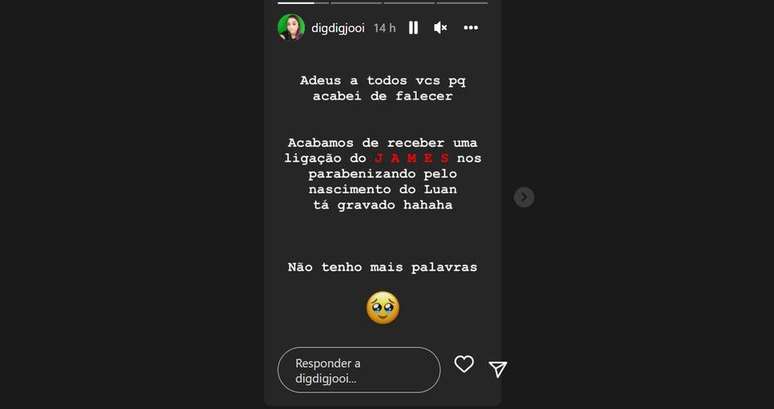The width and height of the screenshot is (774, 409).
Task: Open the three-dot options menu
Action: click(471, 28)
